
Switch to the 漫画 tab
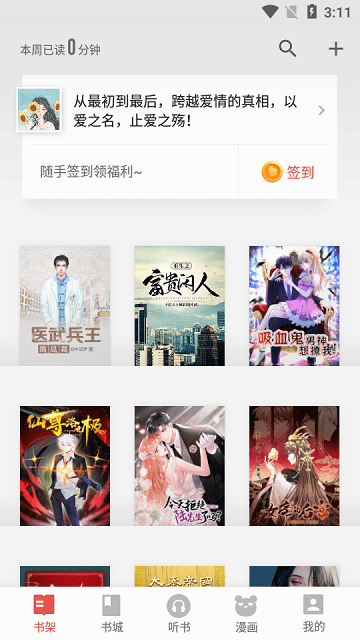pos(247,613)
